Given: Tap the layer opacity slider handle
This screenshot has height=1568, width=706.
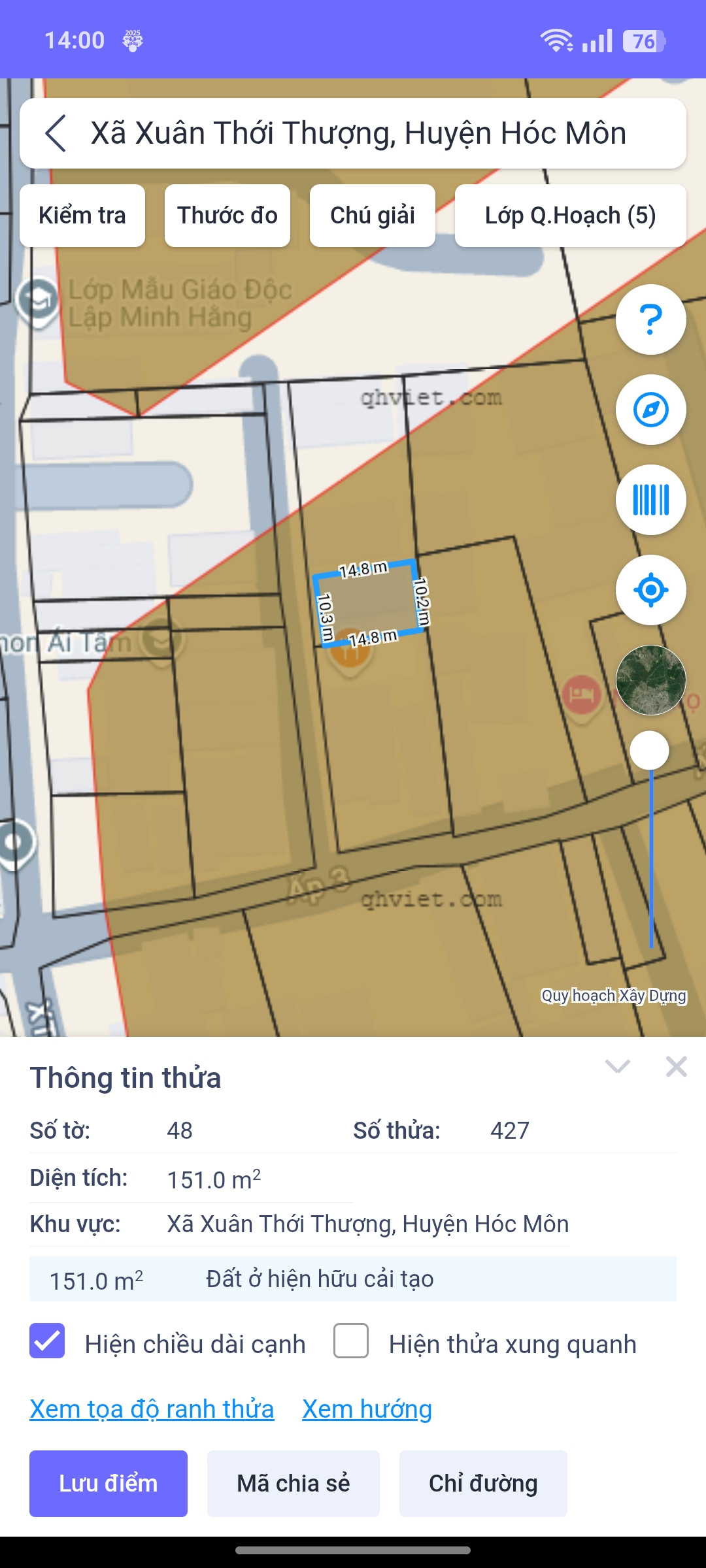Looking at the screenshot, I should click(x=649, y=750).
